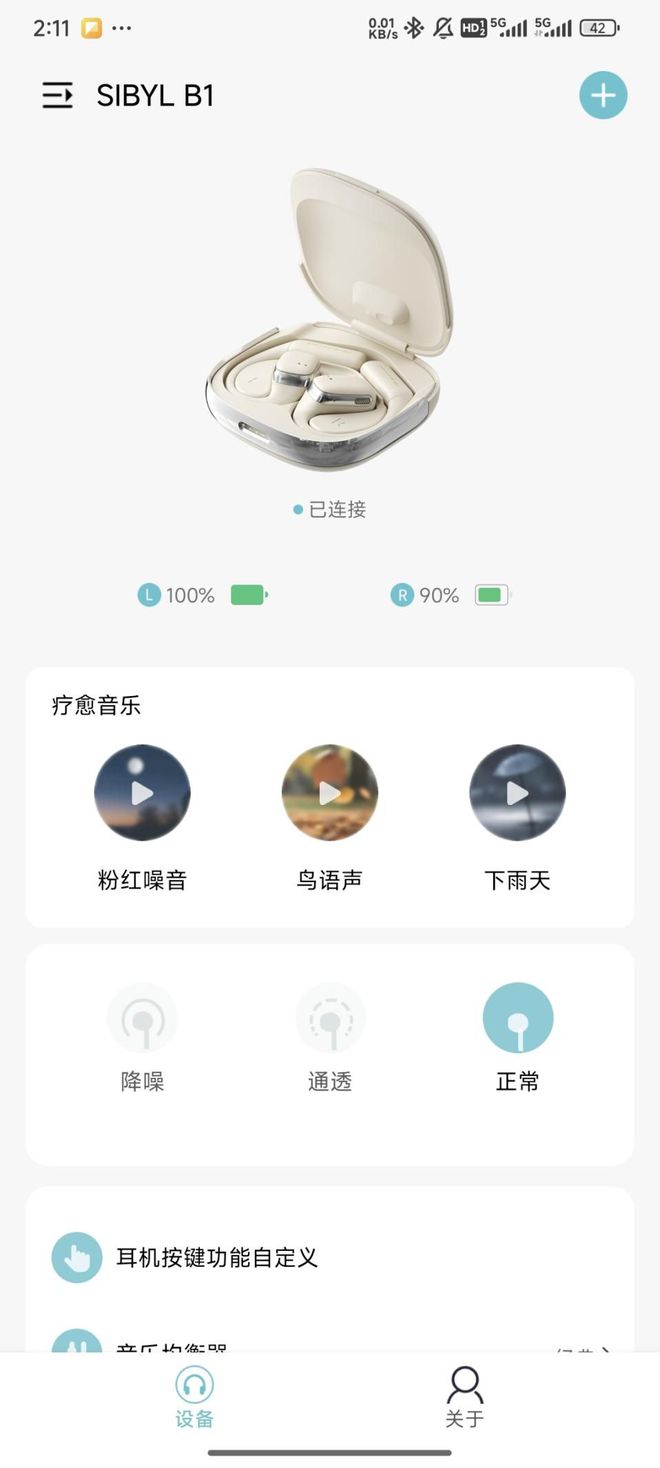Switch to 降噪 noise cancelling mode
This screenshot has height=1468, width=660.
point(142,1019)
